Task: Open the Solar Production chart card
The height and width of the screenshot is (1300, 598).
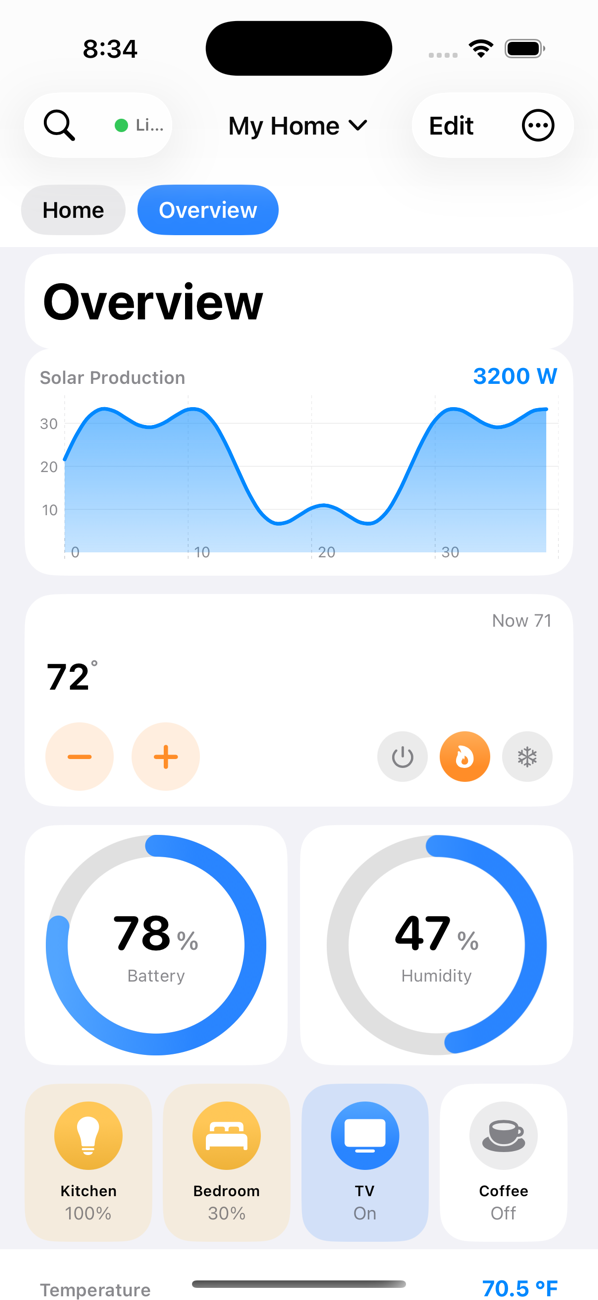Action: (299, 462)
